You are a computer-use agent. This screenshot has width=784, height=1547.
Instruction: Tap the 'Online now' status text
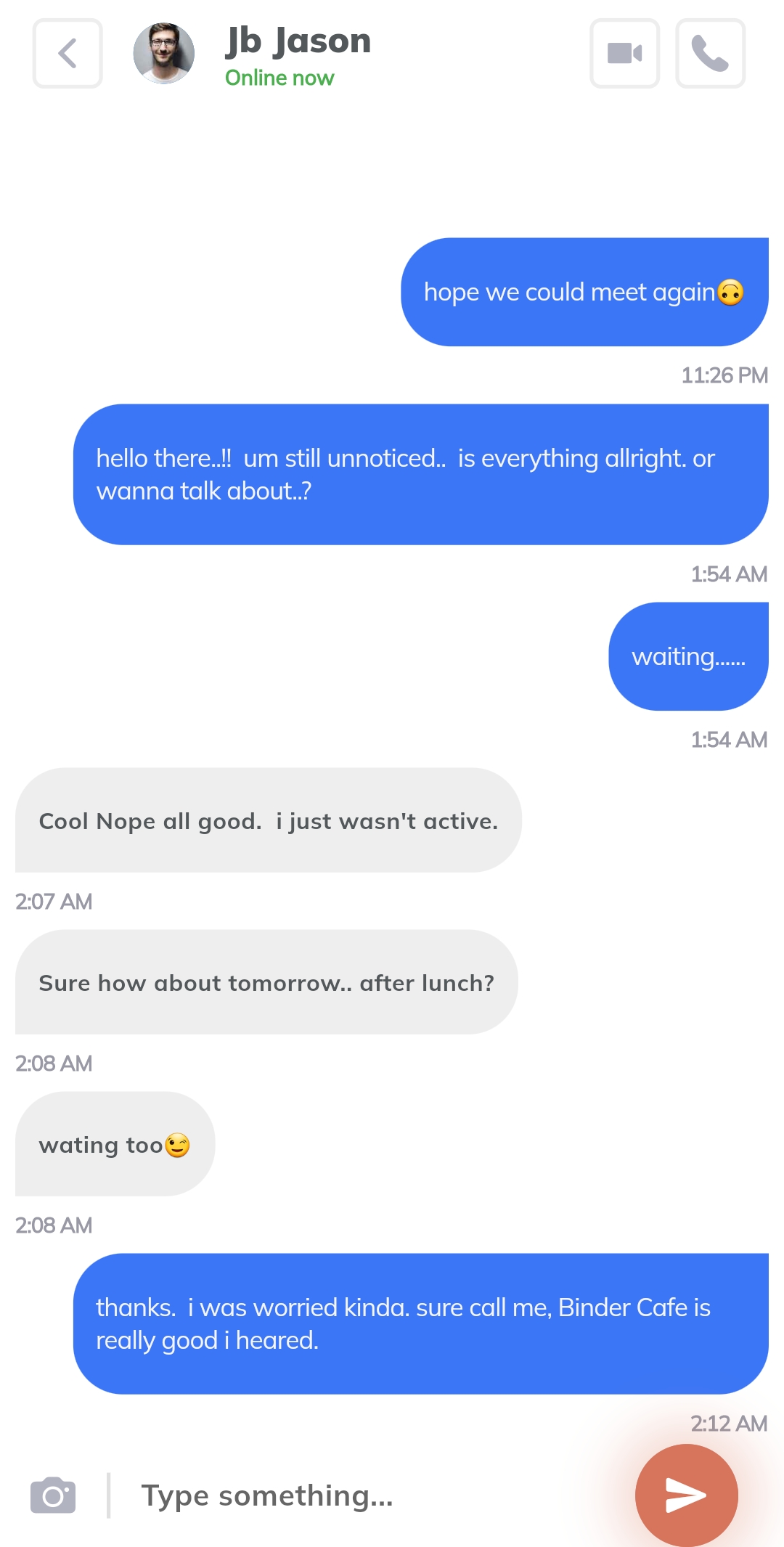[280, 78]
